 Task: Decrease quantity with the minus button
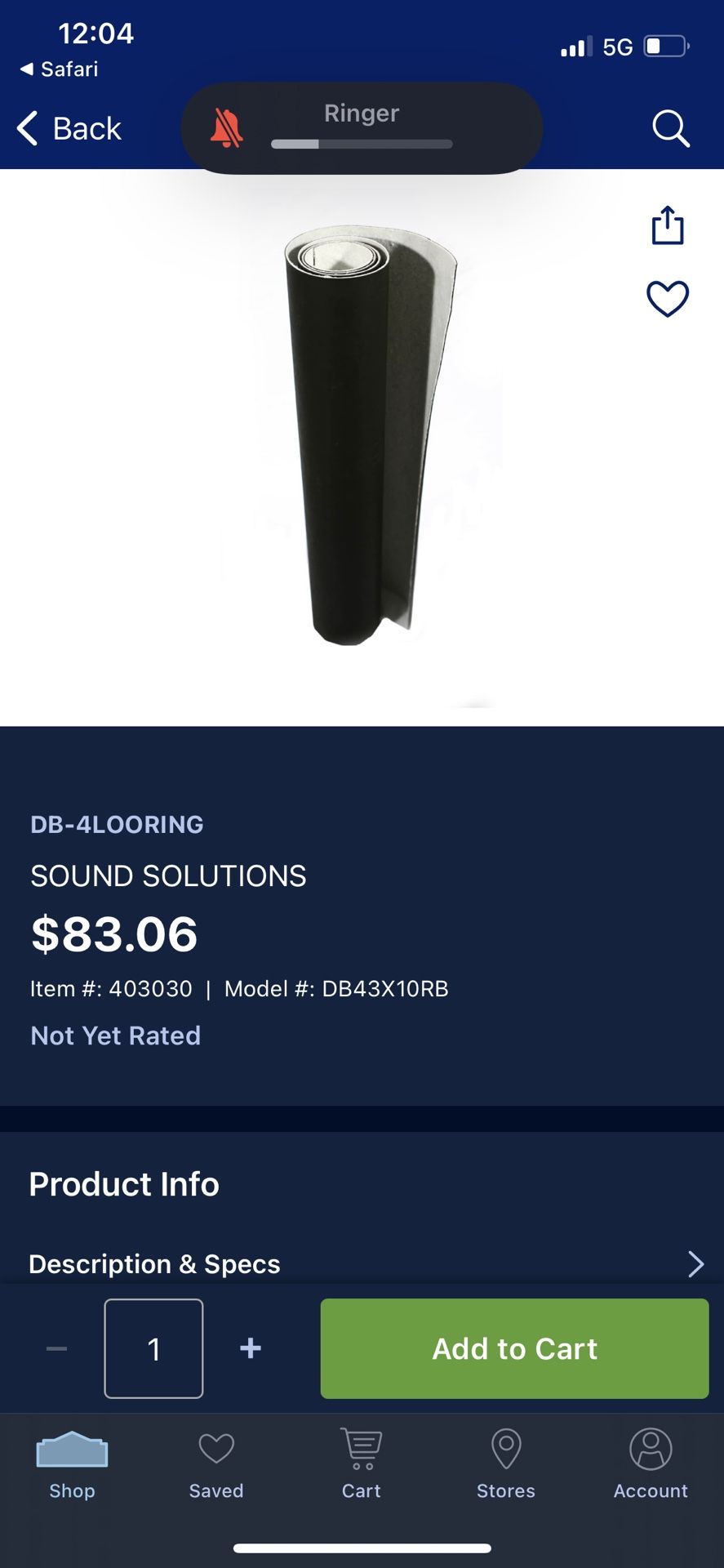tap(57, 1348)
